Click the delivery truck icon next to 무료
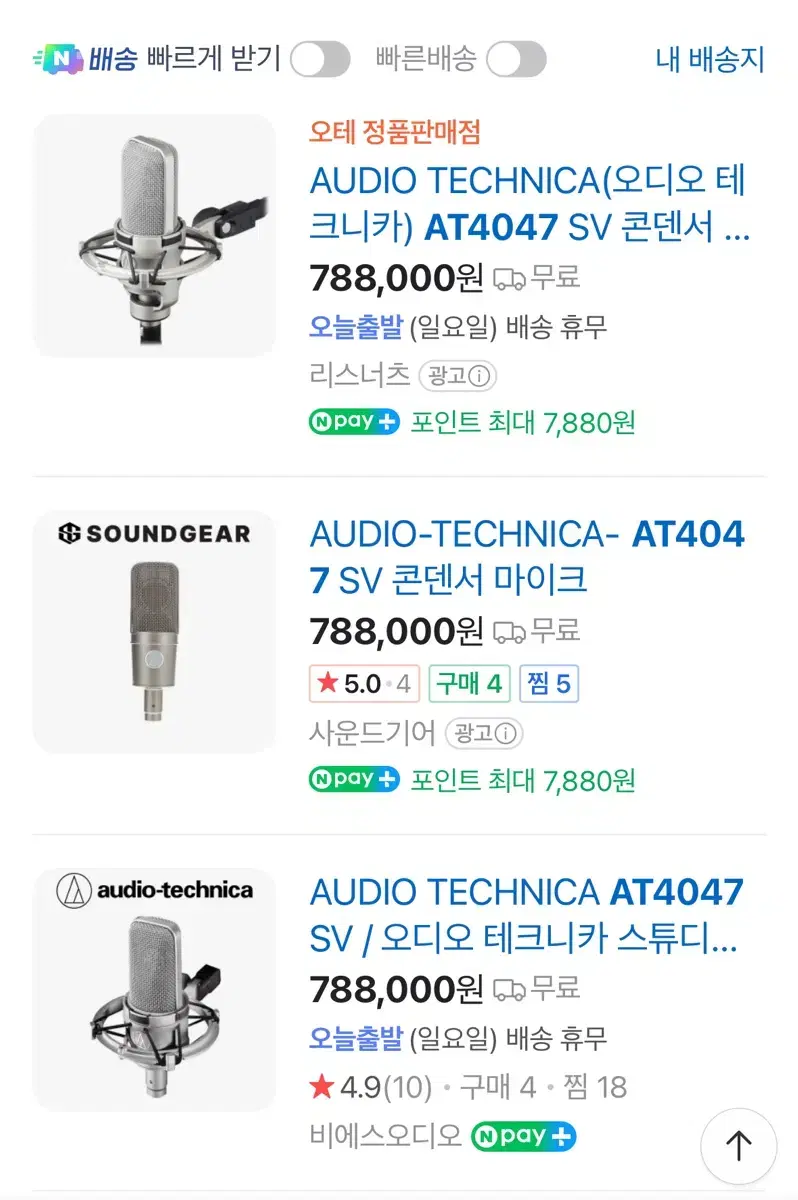Screen dimensions: 798x1200 510,278
